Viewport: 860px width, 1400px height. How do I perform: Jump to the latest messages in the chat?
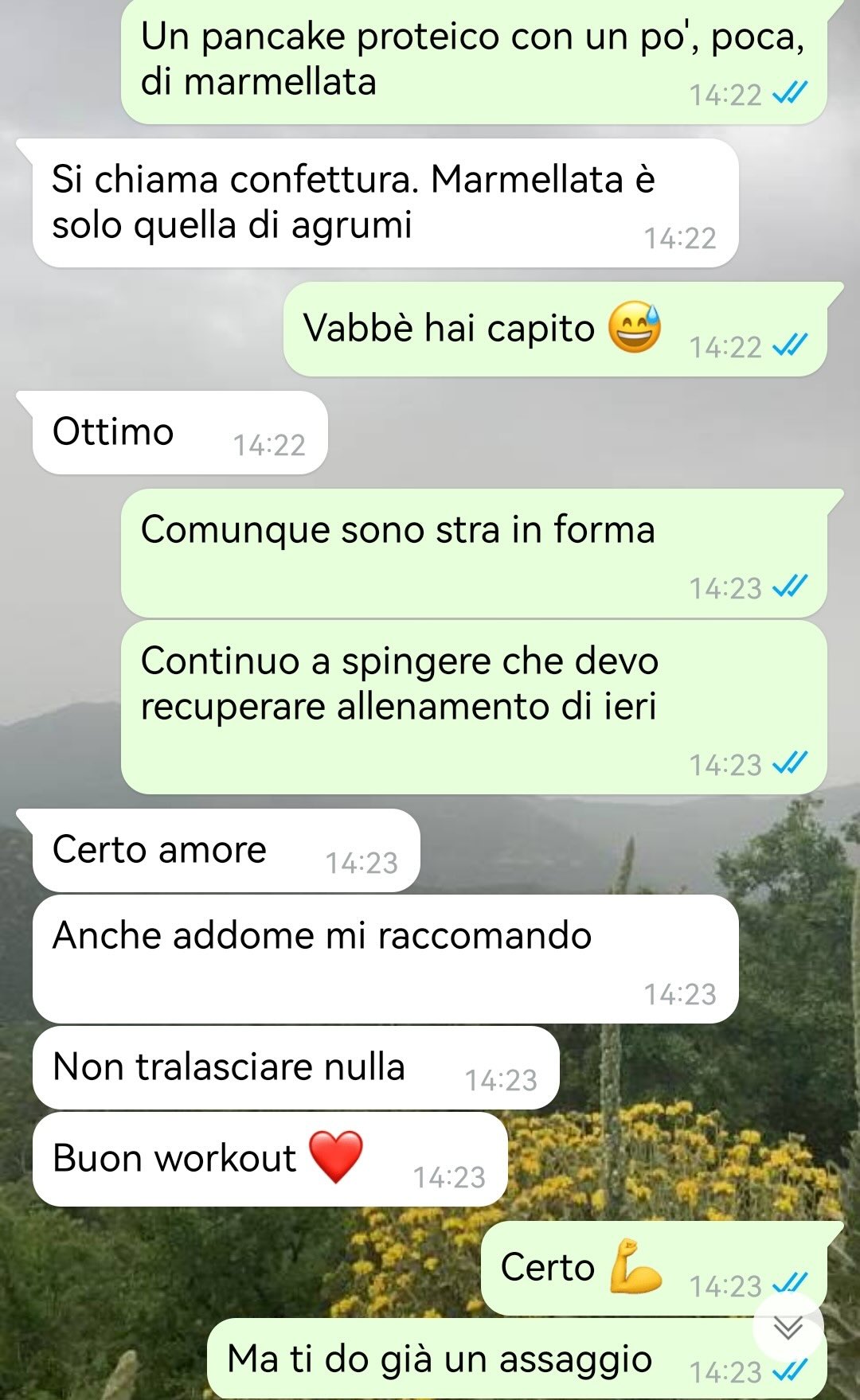click(x=788, y=1327)
